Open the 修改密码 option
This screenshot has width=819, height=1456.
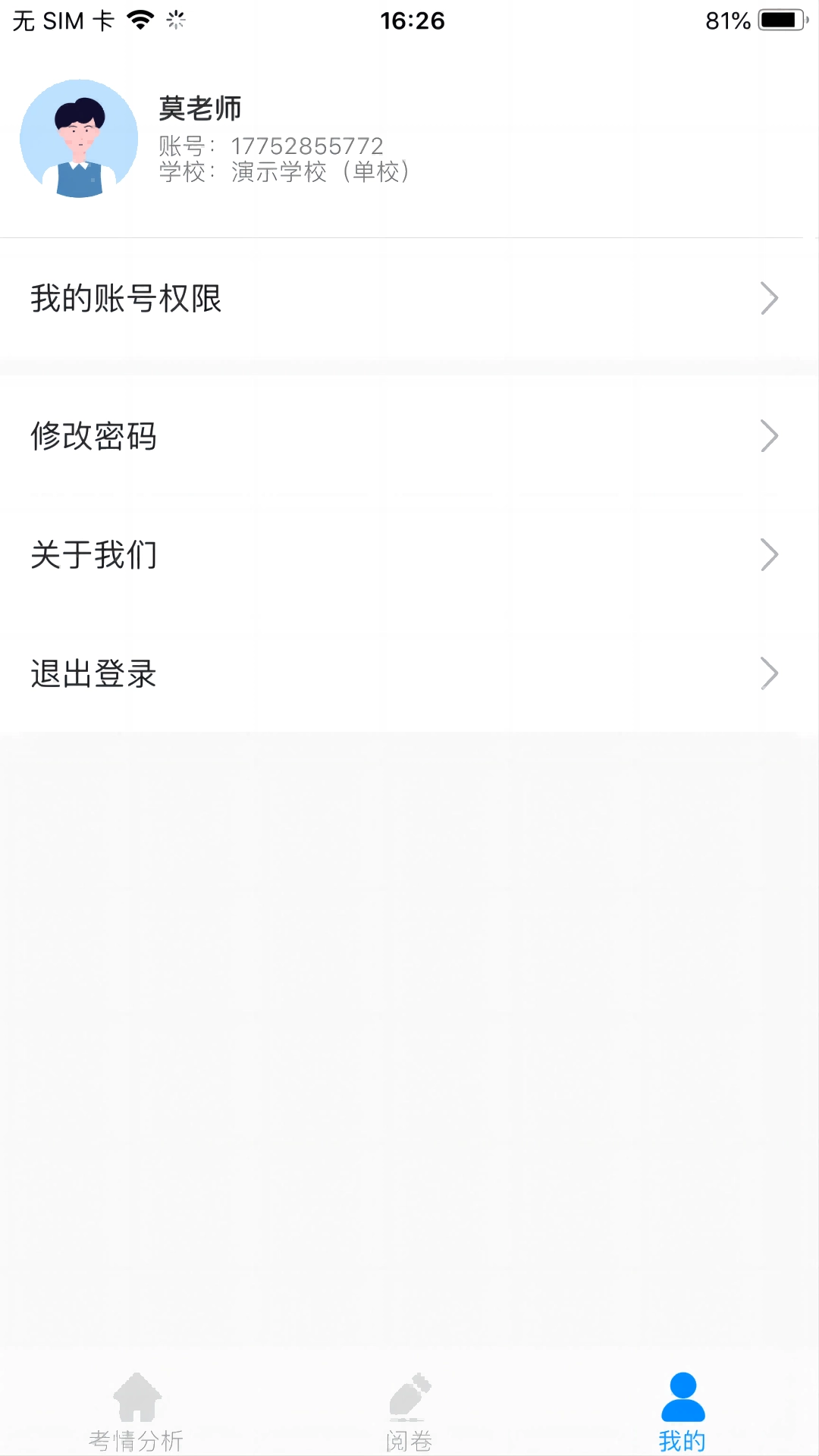pos(409,436)
